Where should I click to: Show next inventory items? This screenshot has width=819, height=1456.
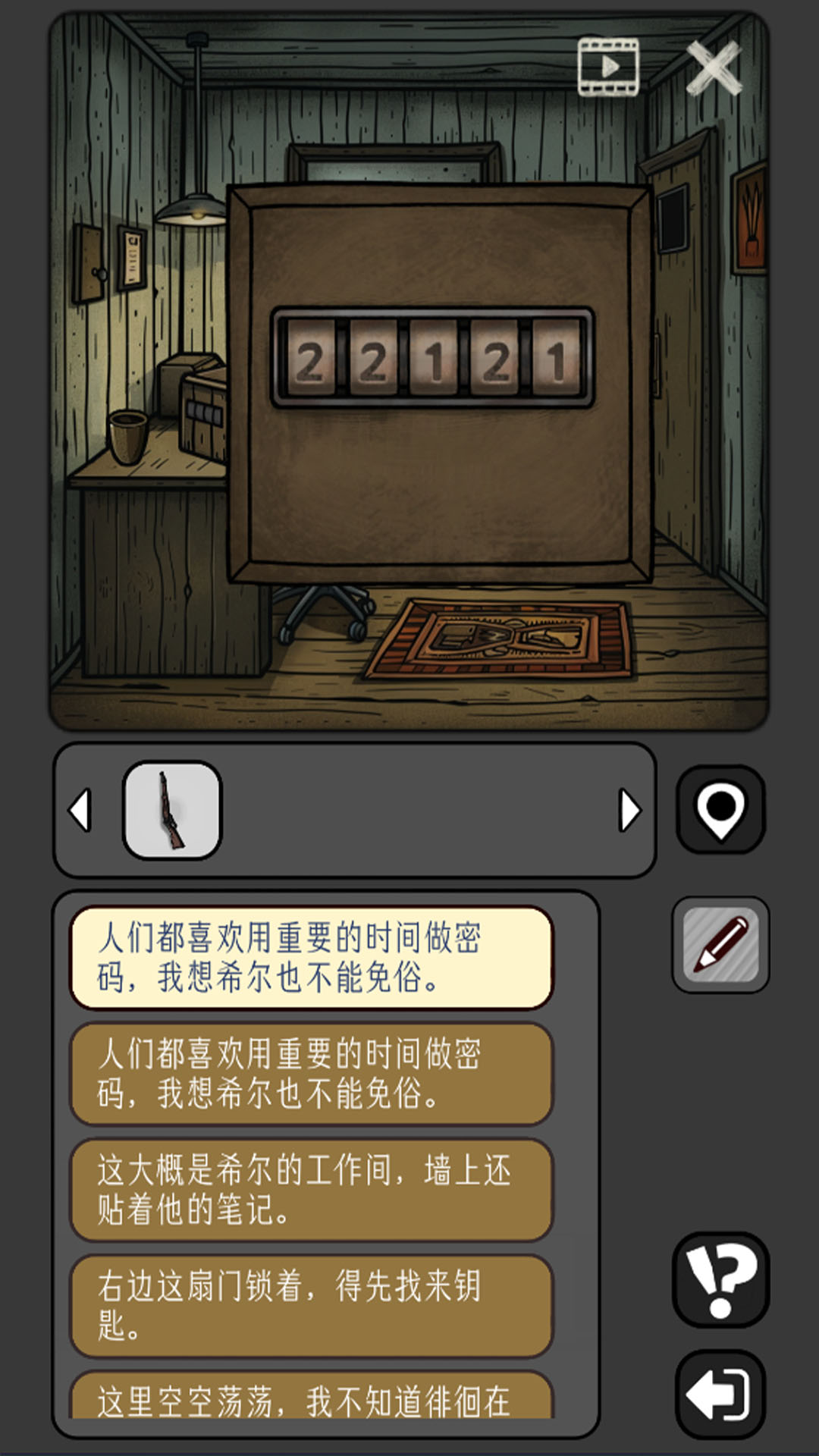click(x=629, y=810)
